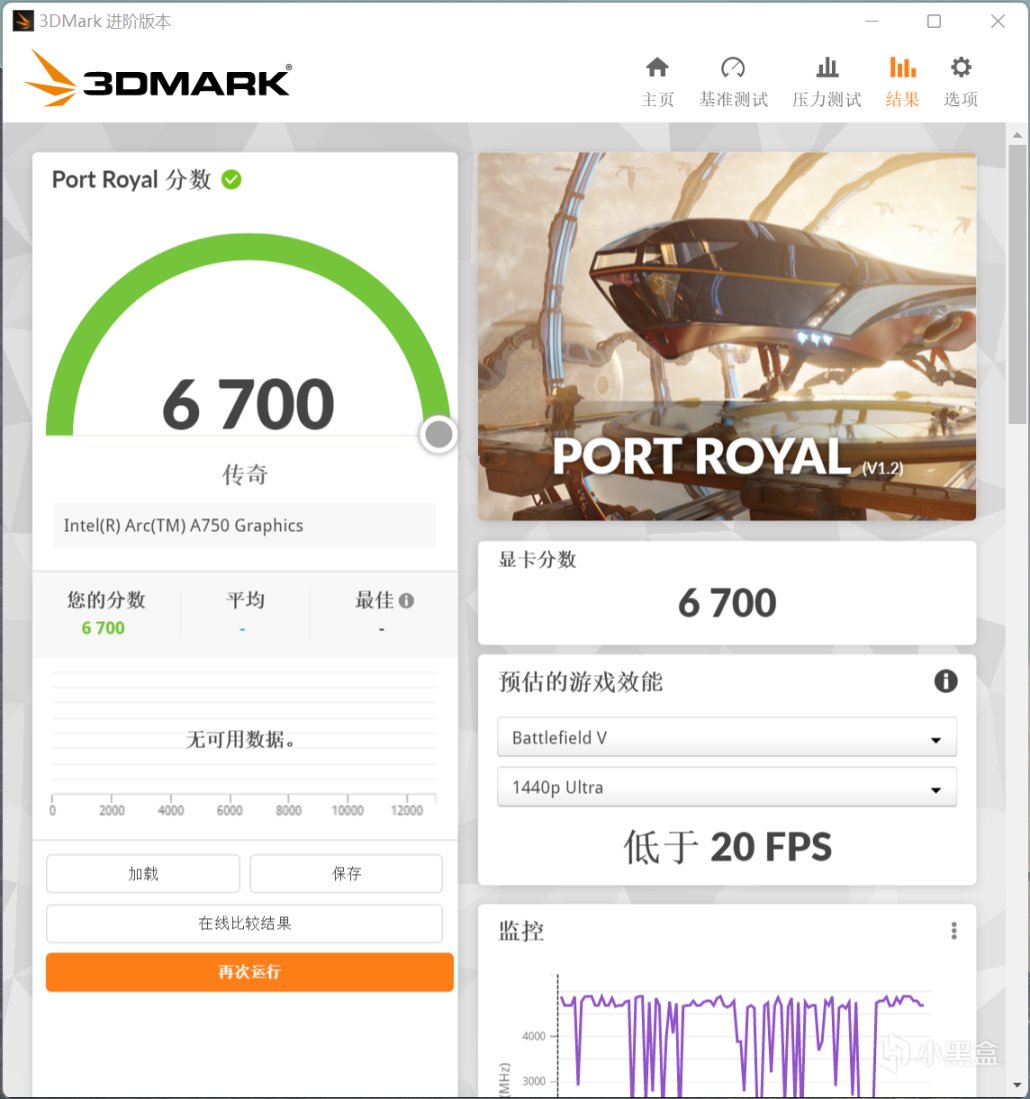Run the benchmark again with 再次运行
This screenshot has height=1099, width=1030.
pyautogui.click(x=249, y=972)
